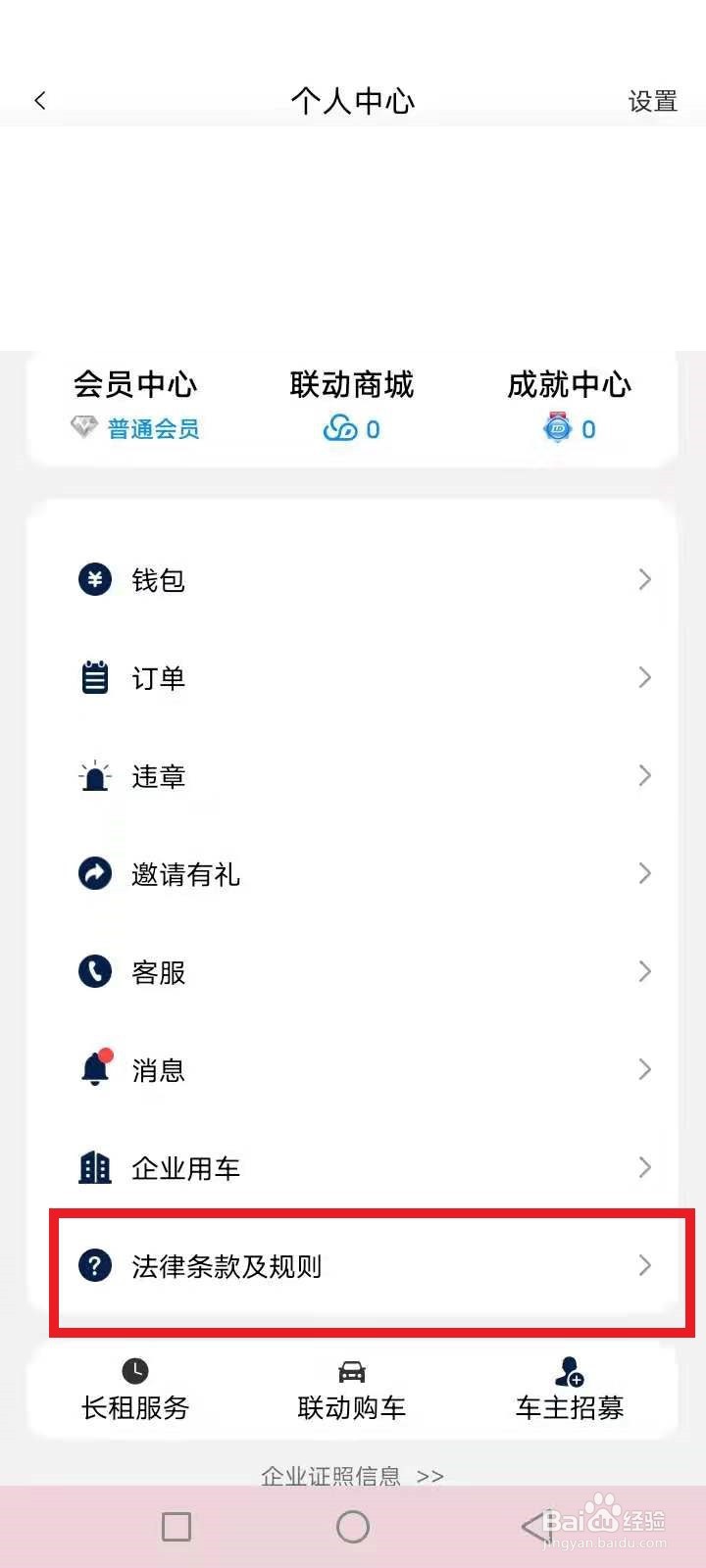The height and width of the screenshot is (1568, 706).
Task: Select the enterprise building (企业用车) icon
Action: point(94,1167)
